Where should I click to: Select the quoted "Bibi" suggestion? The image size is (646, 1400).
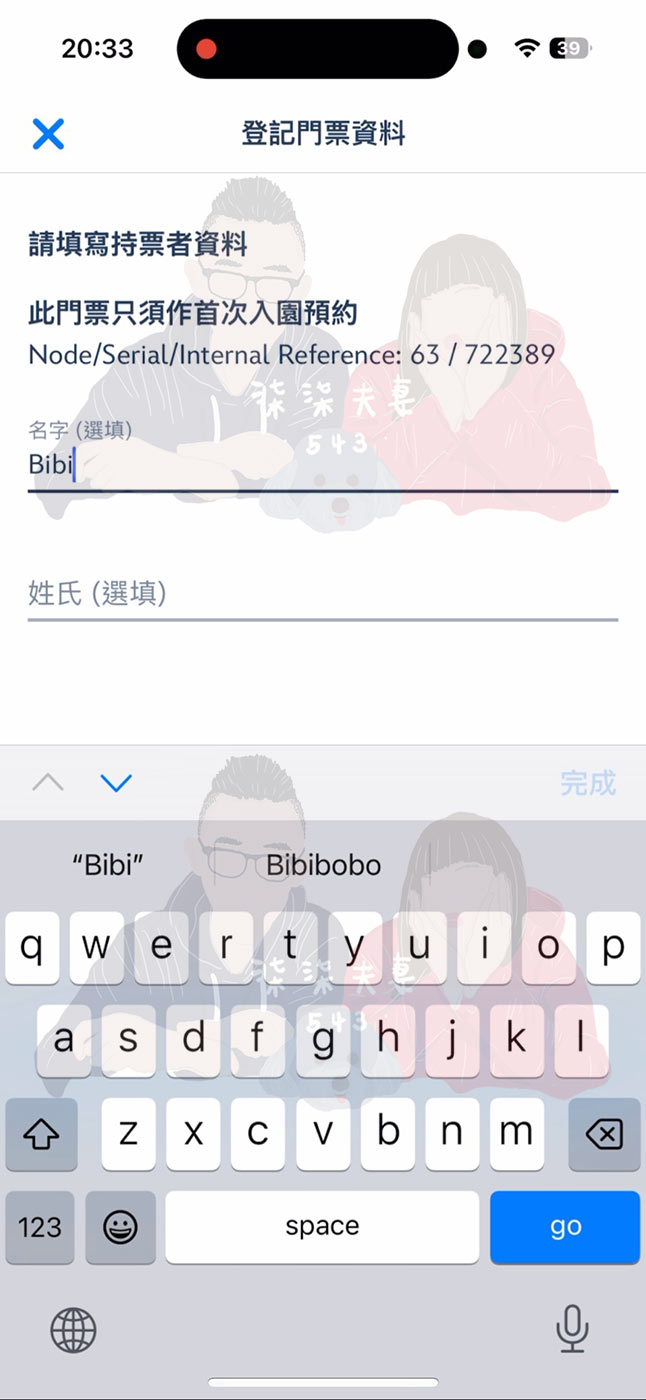(108, 865)
